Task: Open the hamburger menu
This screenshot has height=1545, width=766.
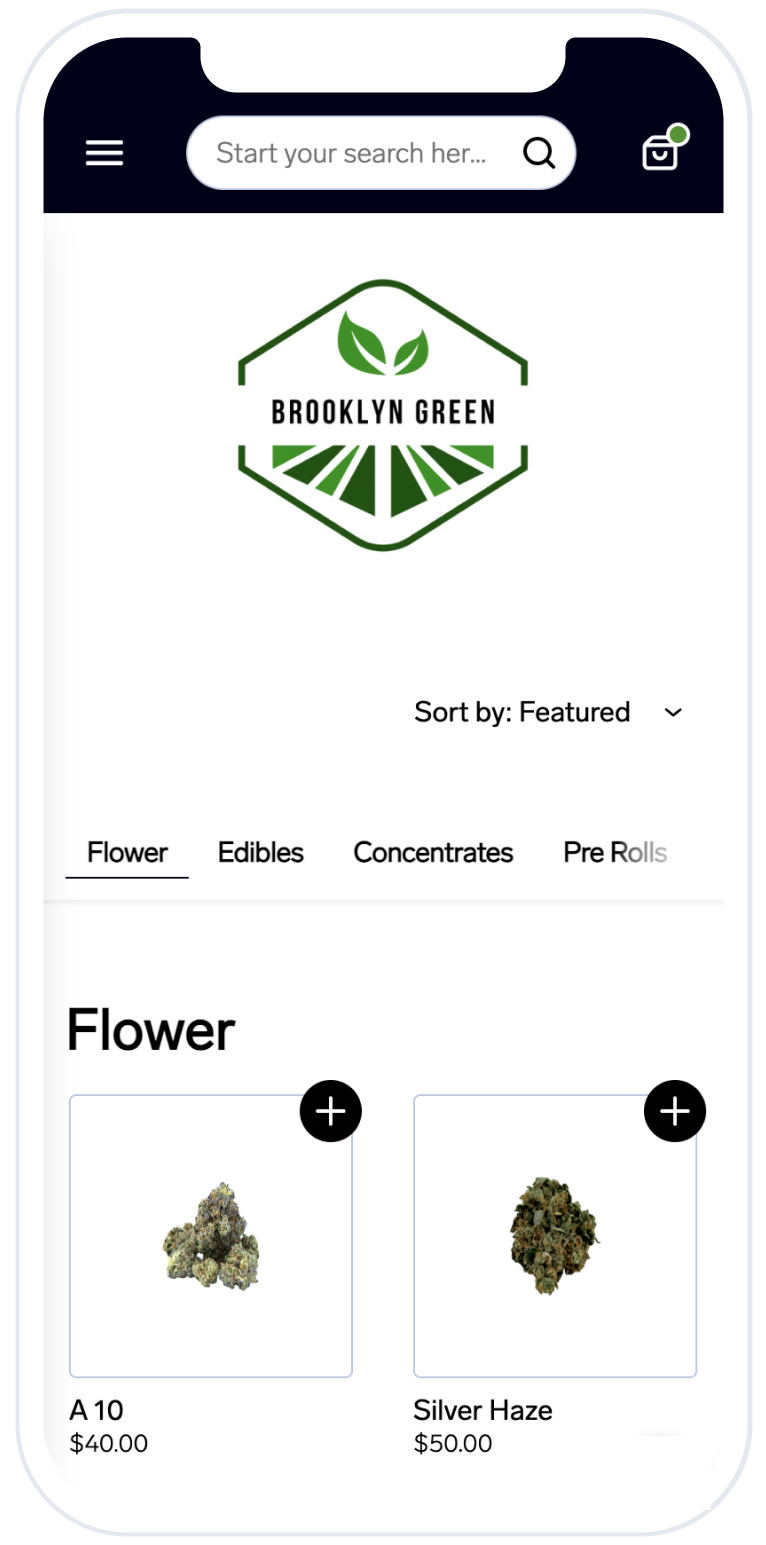Action: tap(104, 153)
